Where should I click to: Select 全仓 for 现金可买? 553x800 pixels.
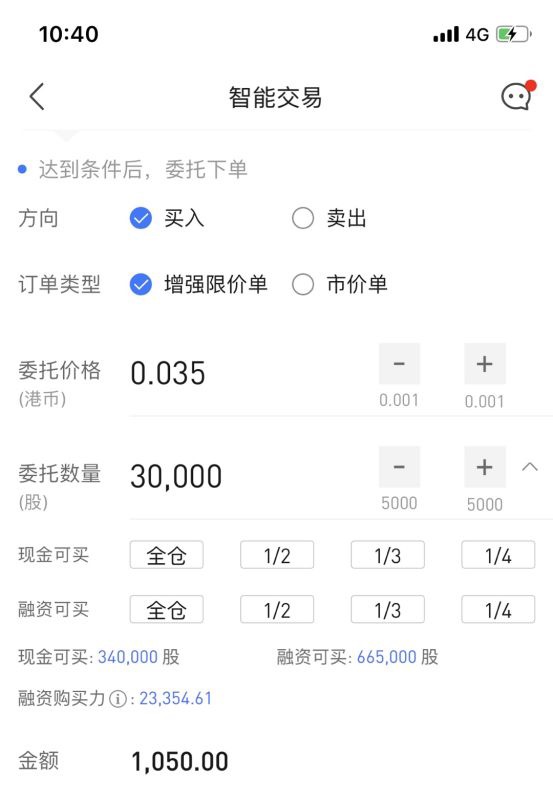tap(166, 555)
